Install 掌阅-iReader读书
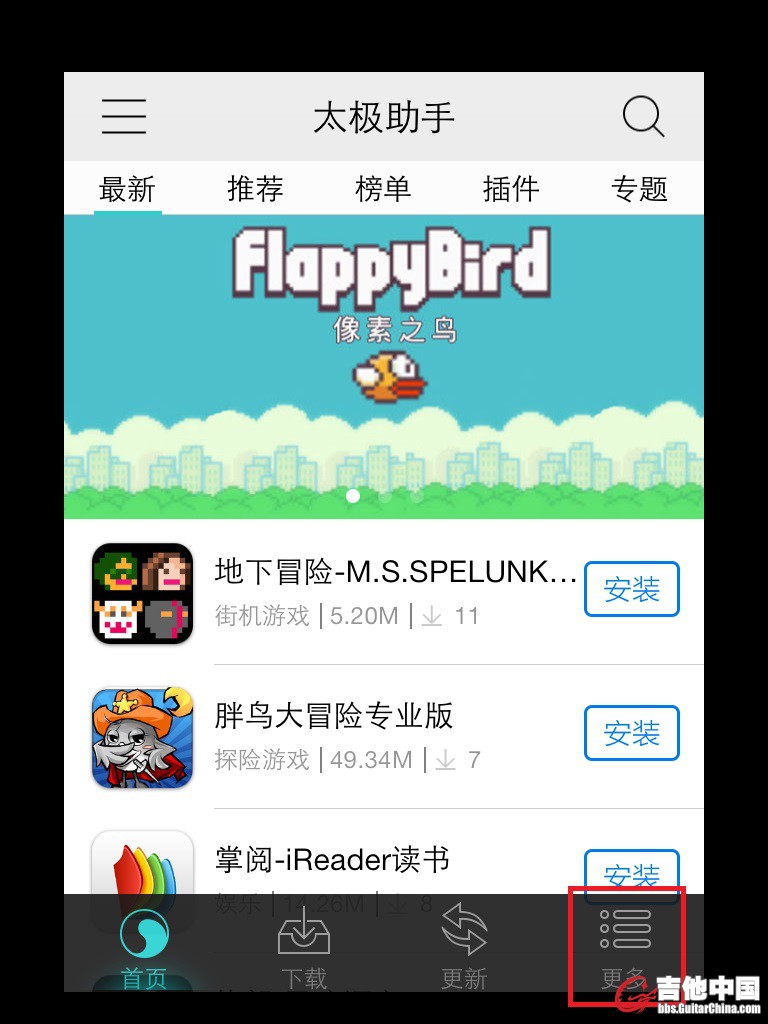Image resolution: width=768 pixels, height=1024 pixels. pyautogui.click(x=631, y=872)
